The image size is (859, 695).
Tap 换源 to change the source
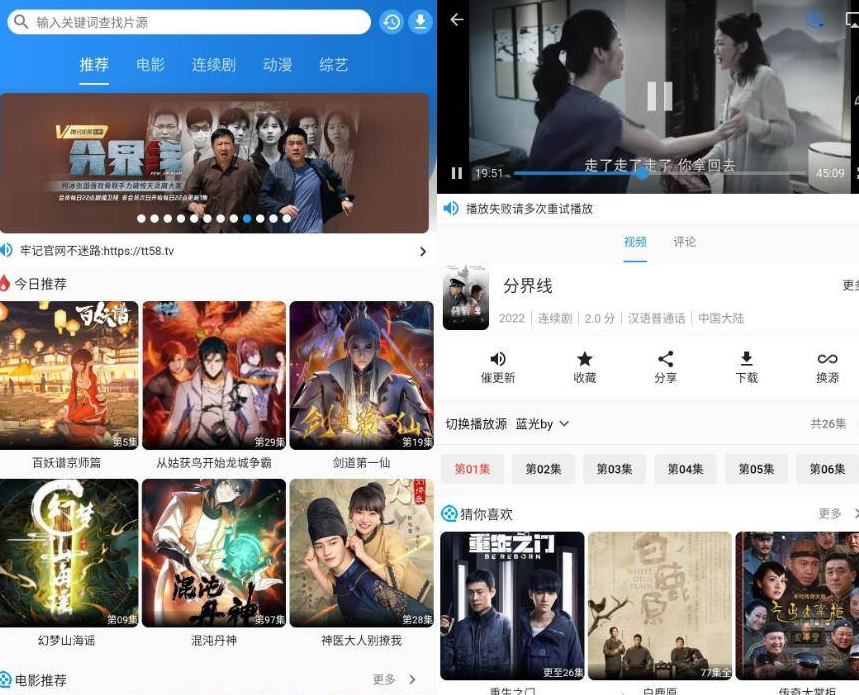pyautogui.click(x=827, y=367)
